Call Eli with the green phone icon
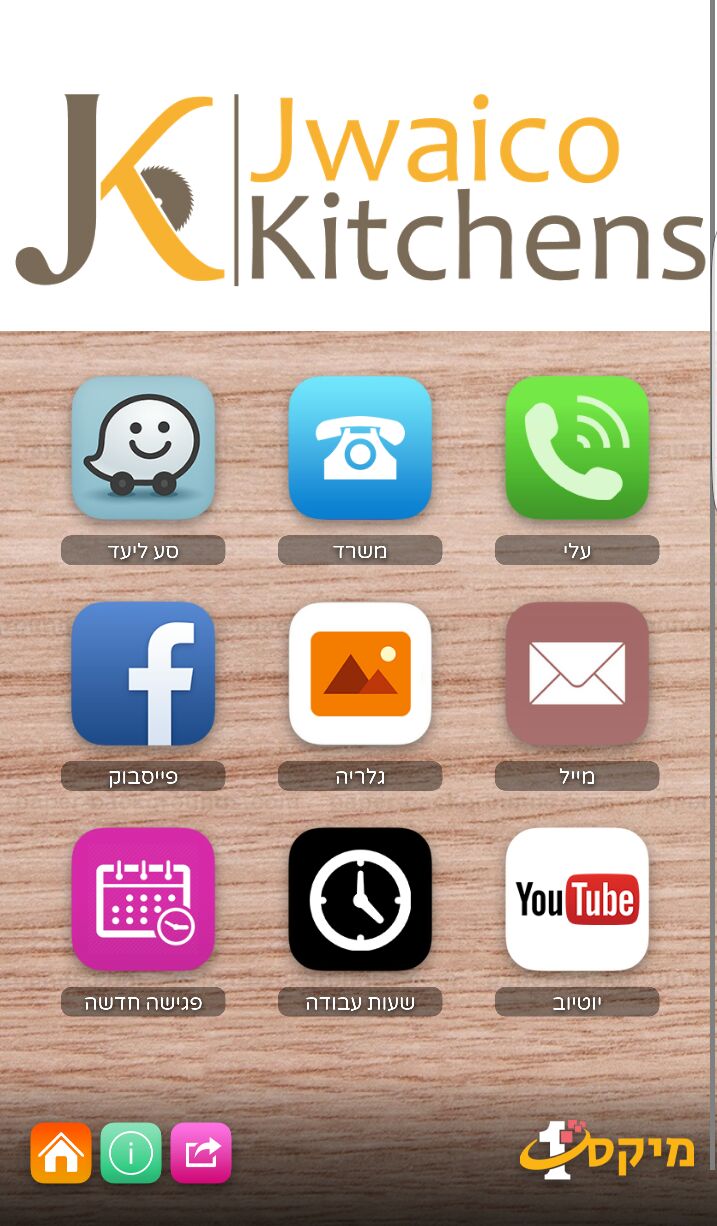 tap(577, 447)
